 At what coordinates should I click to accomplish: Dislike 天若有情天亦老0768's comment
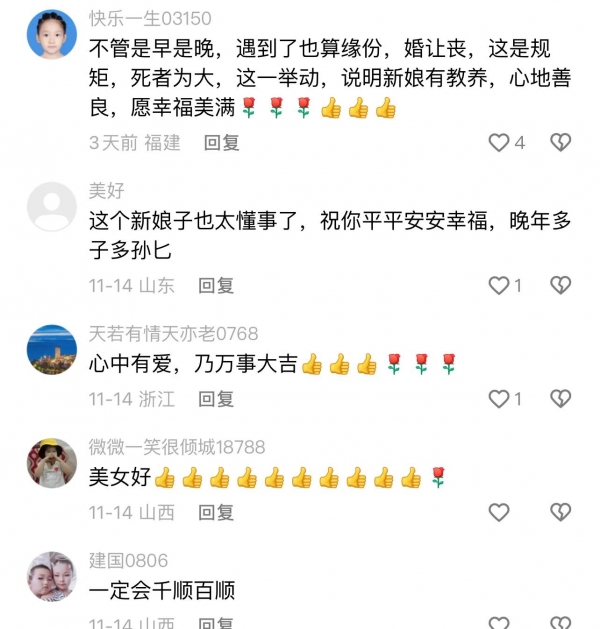point(561,399)
